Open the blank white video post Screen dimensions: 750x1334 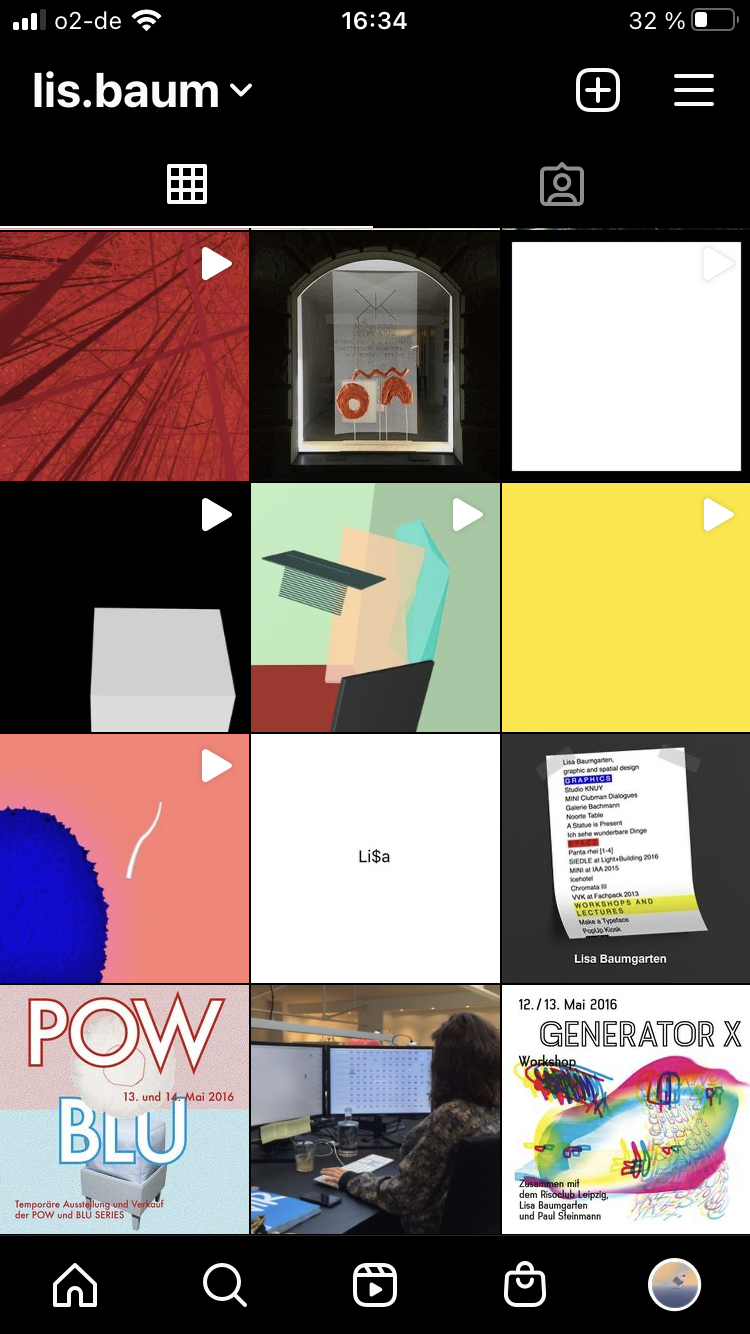[626, 356]
